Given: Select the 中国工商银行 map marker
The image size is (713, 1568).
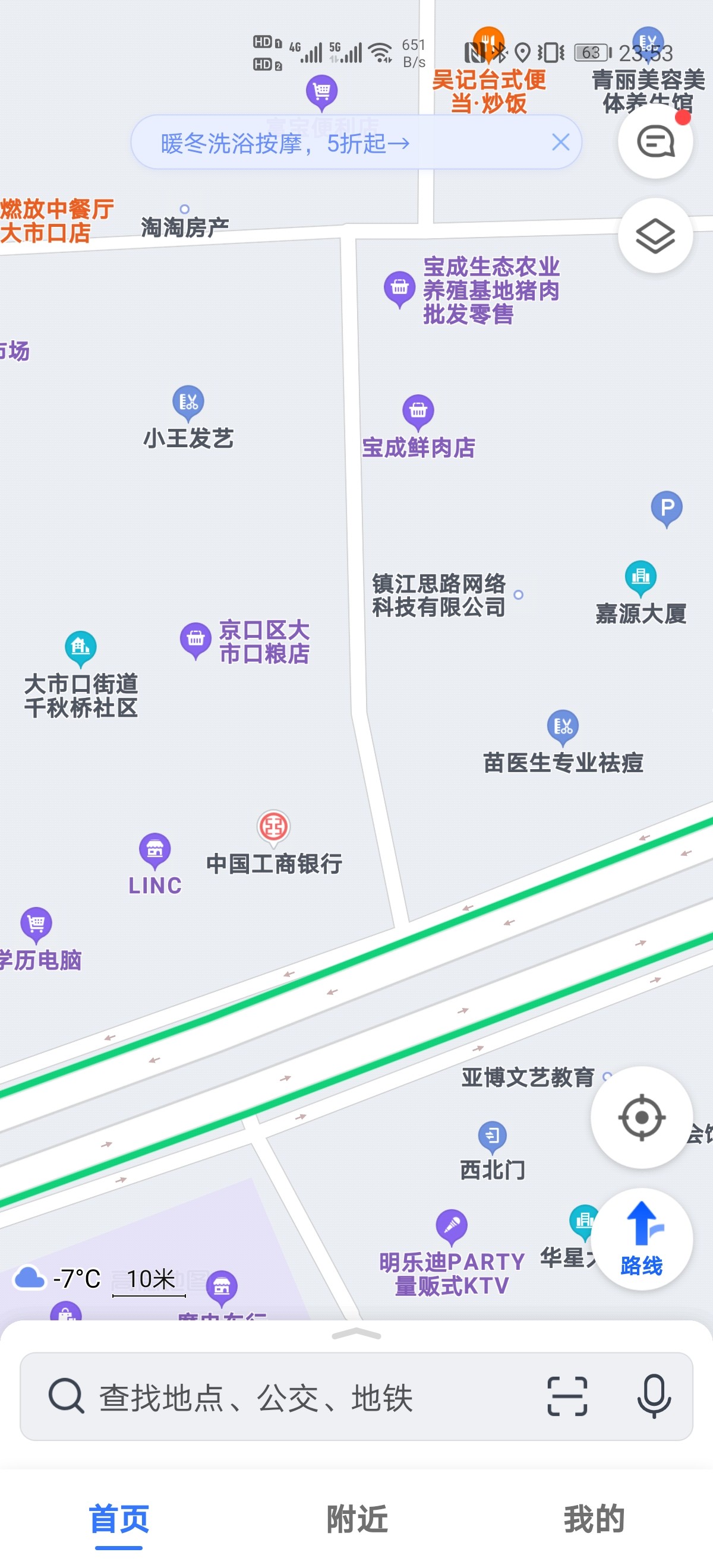Looking at the screenshot, I should tap(273, 827).
